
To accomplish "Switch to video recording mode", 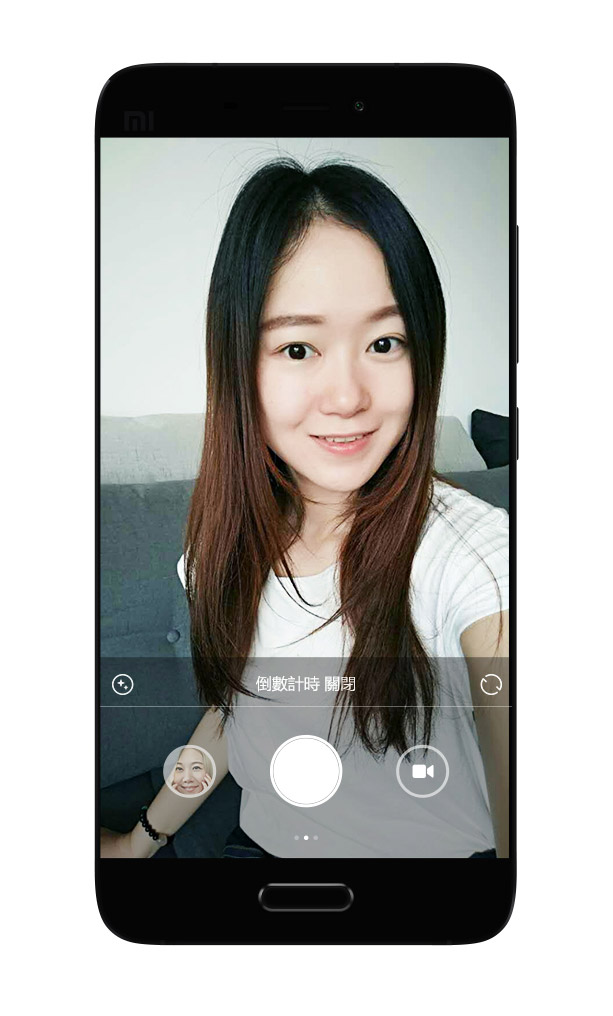I will [422, 772].
